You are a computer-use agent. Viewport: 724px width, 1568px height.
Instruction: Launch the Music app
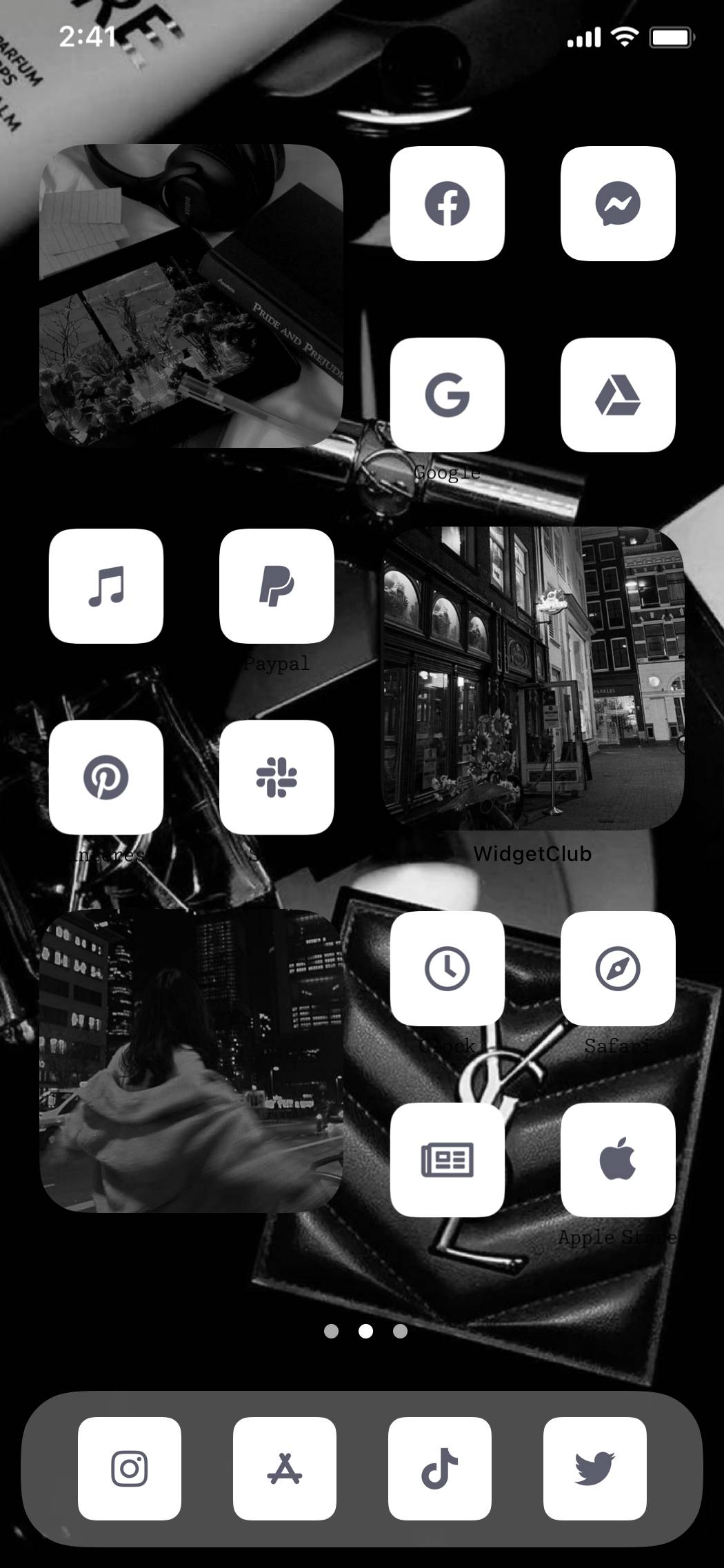pos(106,586)
